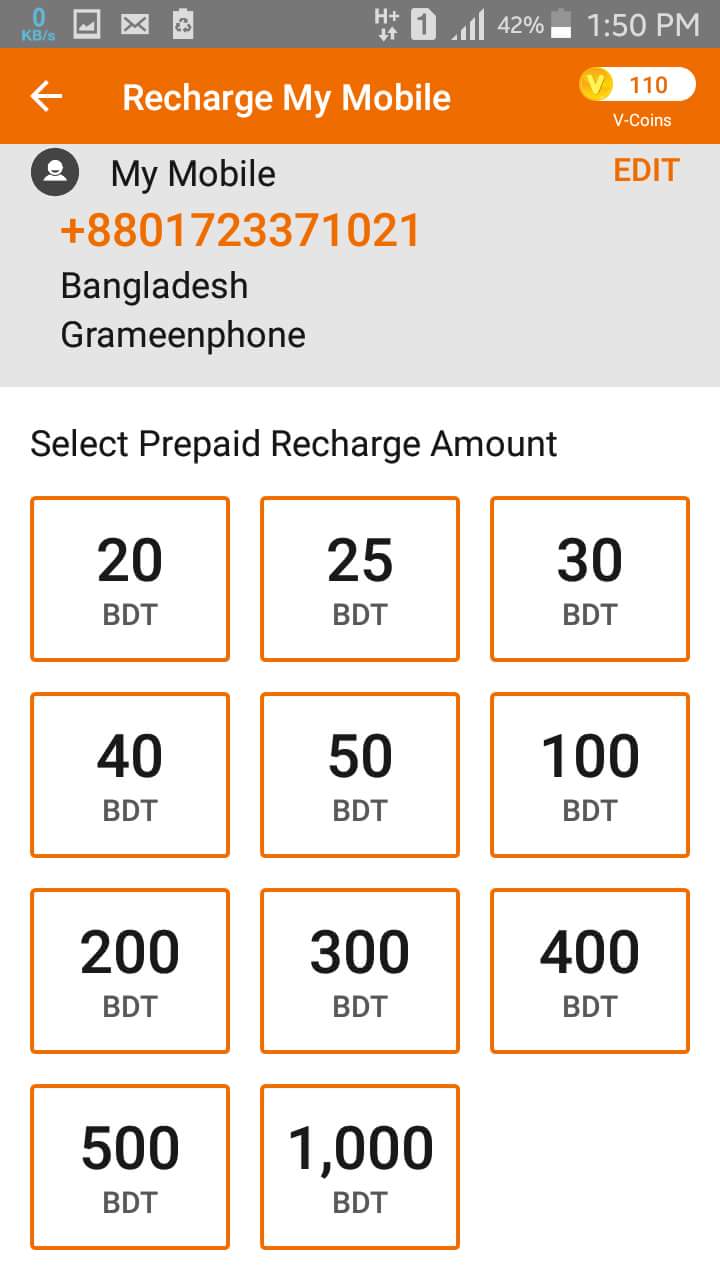Pick the 30 BDT recharge amount
The height and width of the screenshot is (1280, 720).
pyautogui.click(x=590, y=579)
